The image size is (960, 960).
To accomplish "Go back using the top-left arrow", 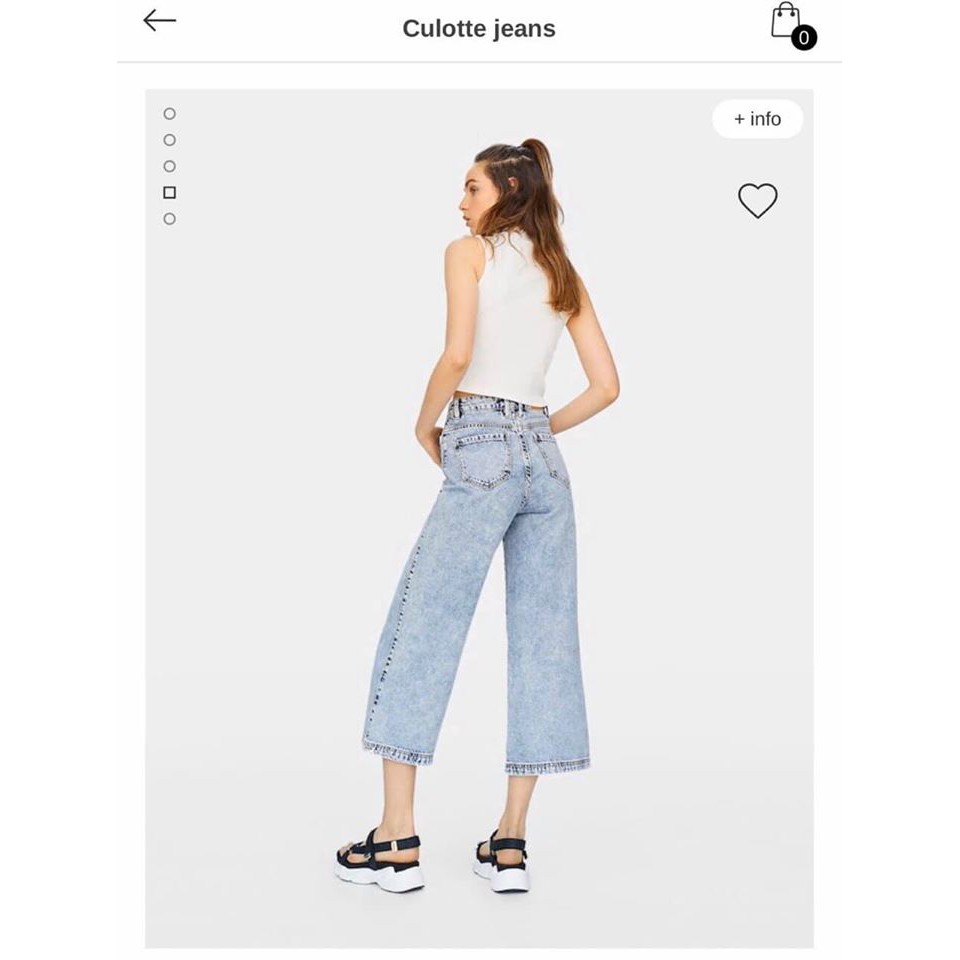I will point(160,21).
